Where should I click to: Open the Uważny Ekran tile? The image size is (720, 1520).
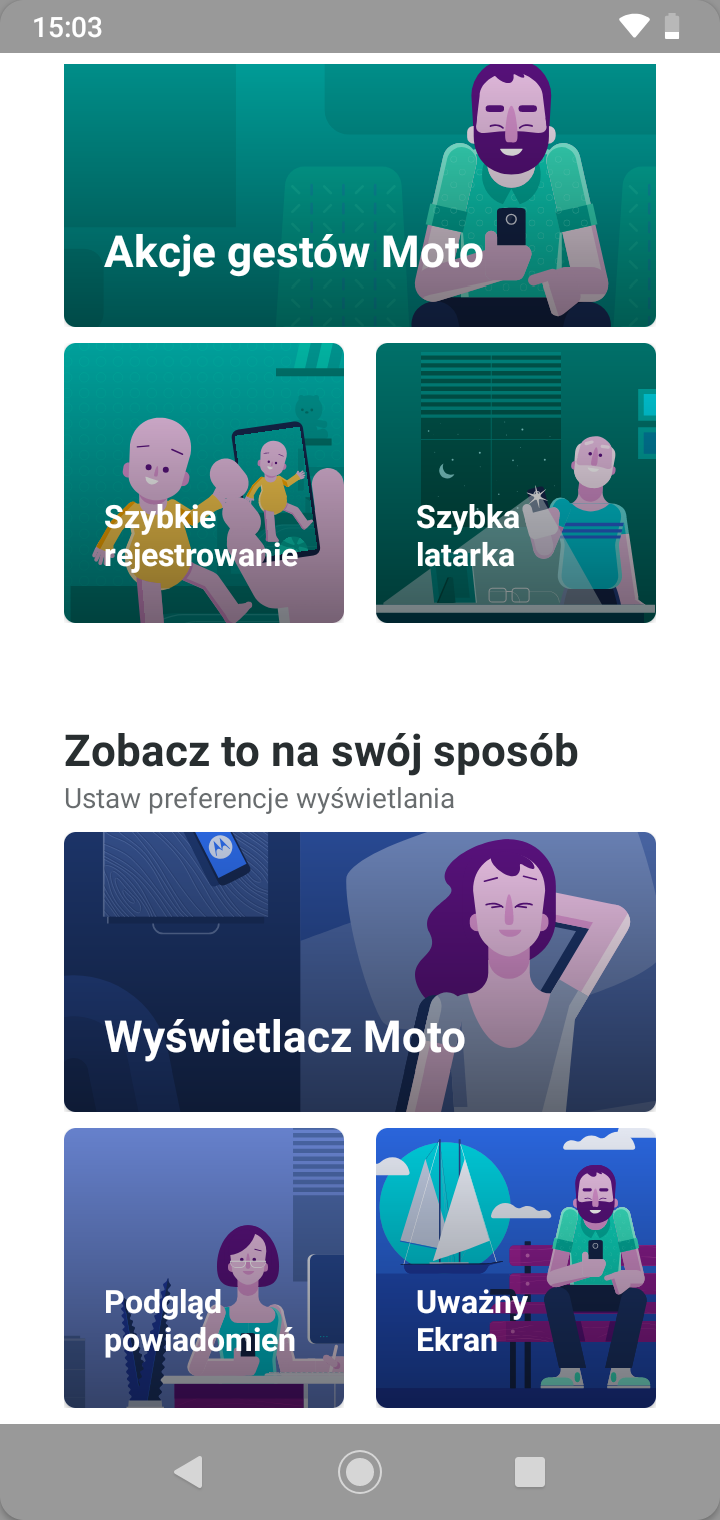(x=516, y=1268)
